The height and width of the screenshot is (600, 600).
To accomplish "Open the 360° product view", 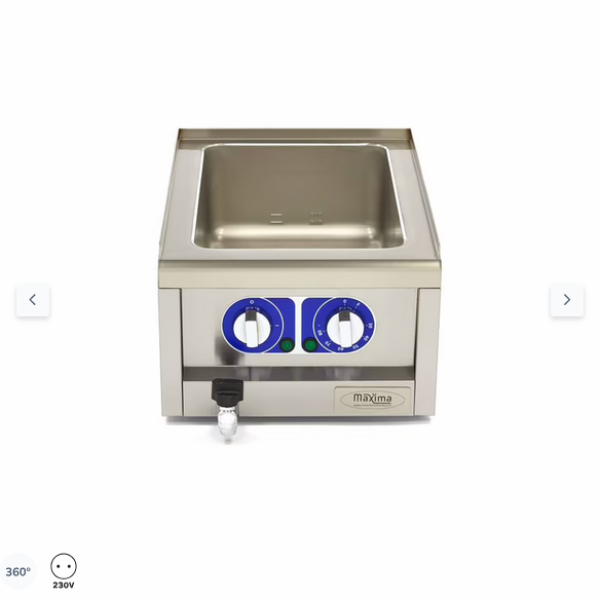I will (17, 571).
